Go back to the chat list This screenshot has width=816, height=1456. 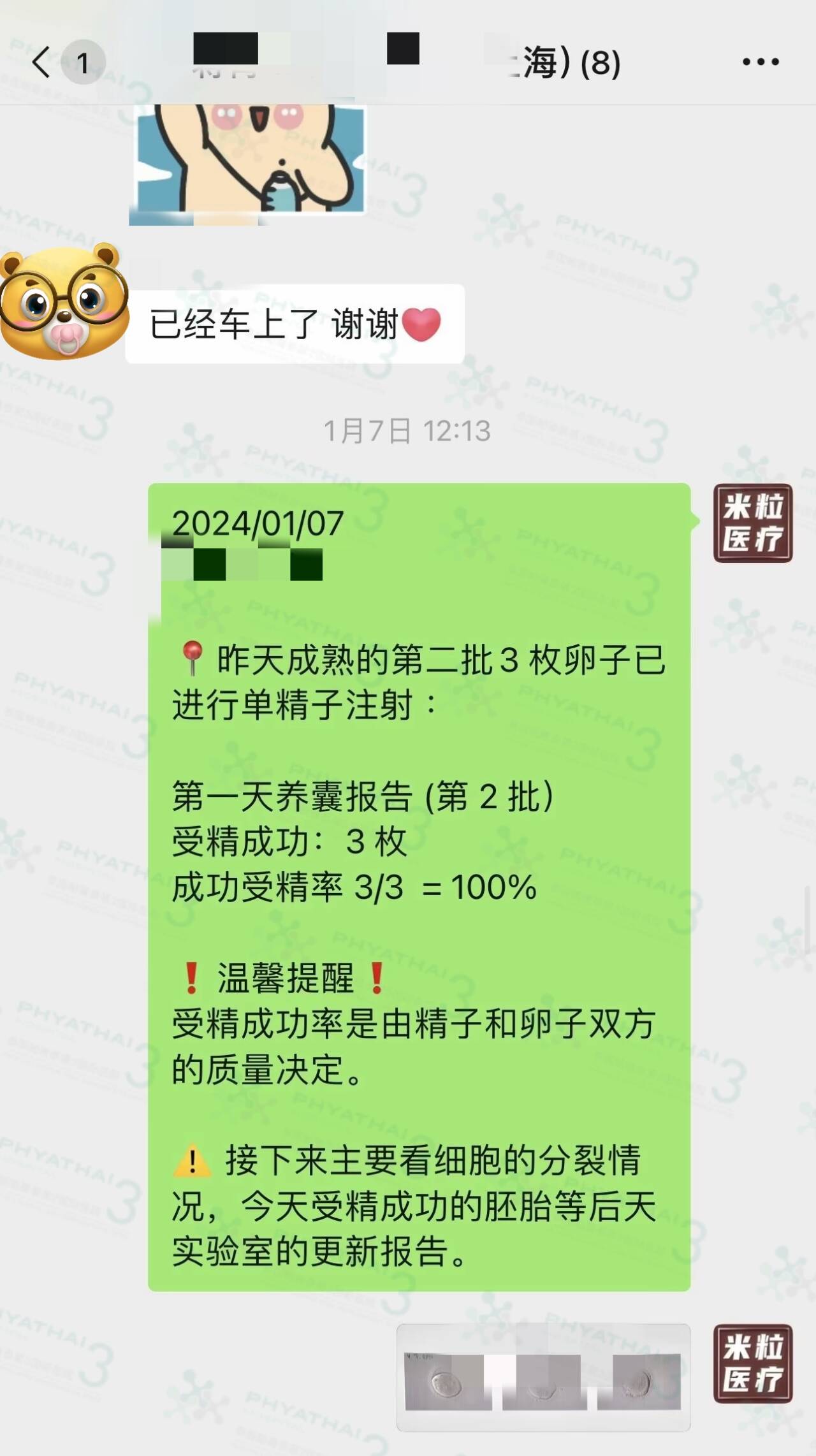42,62
